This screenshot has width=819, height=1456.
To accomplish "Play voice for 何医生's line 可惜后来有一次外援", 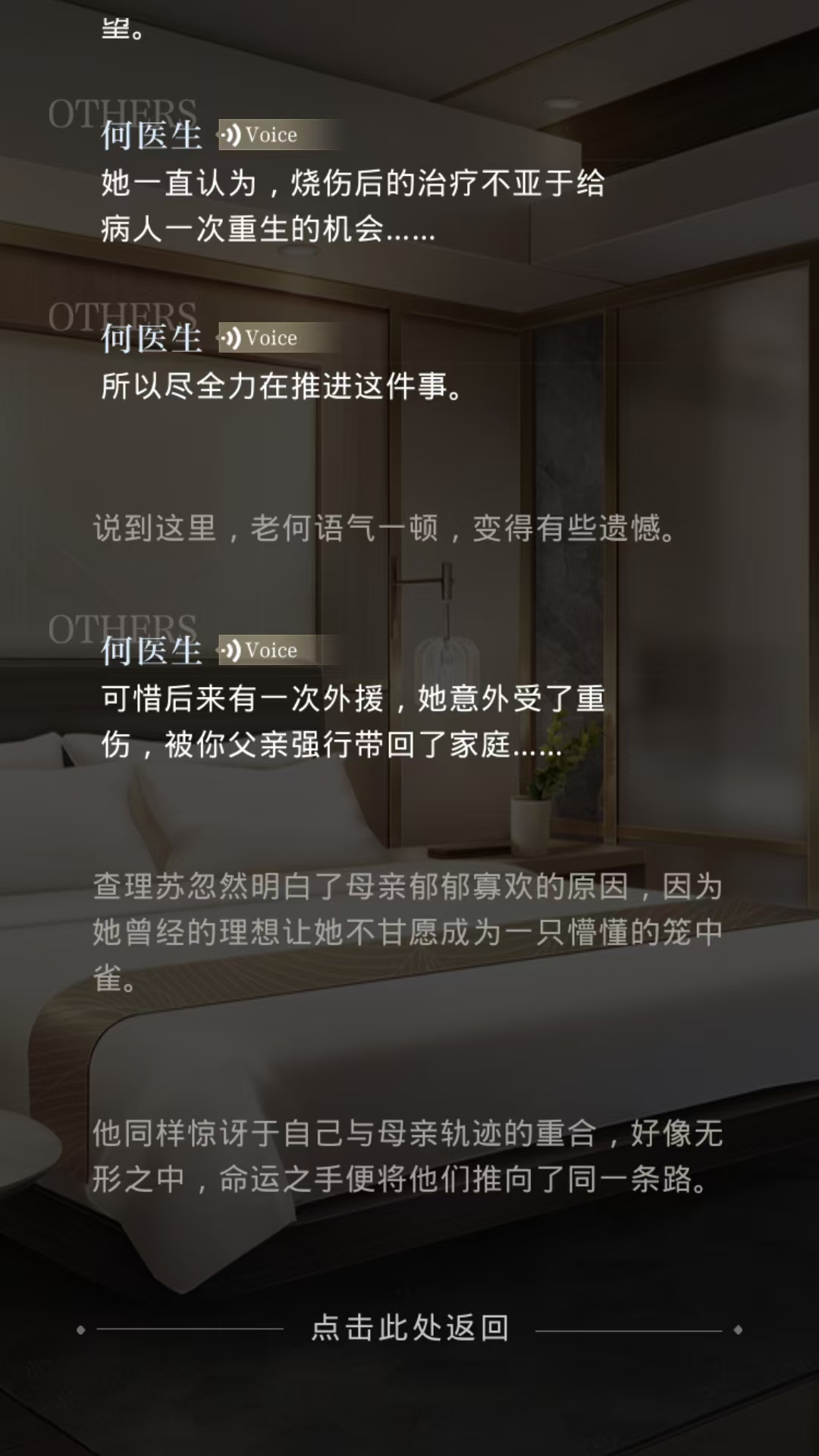I will point(262,651).
